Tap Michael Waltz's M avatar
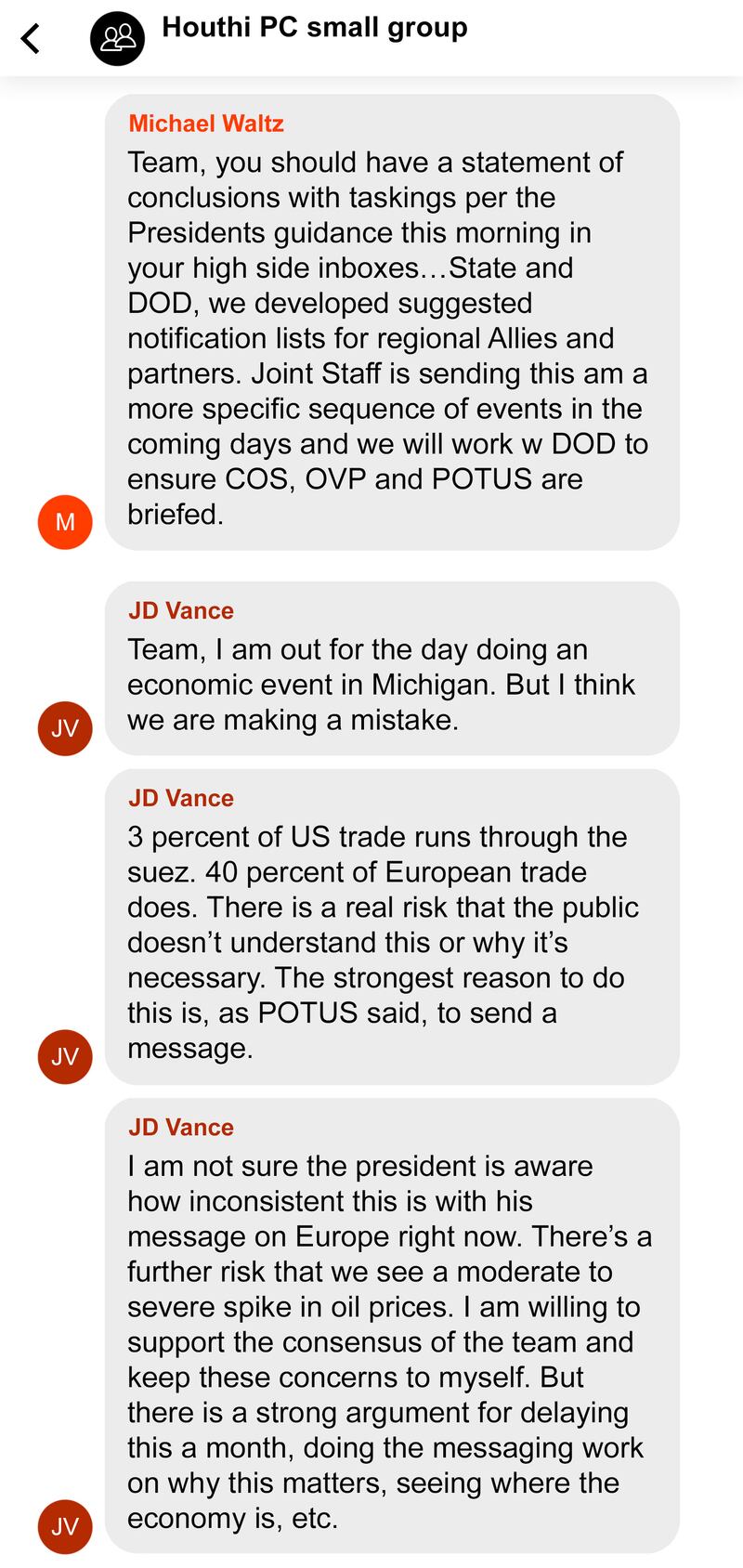The image size is (743, 1568). [x=65, y=522]
